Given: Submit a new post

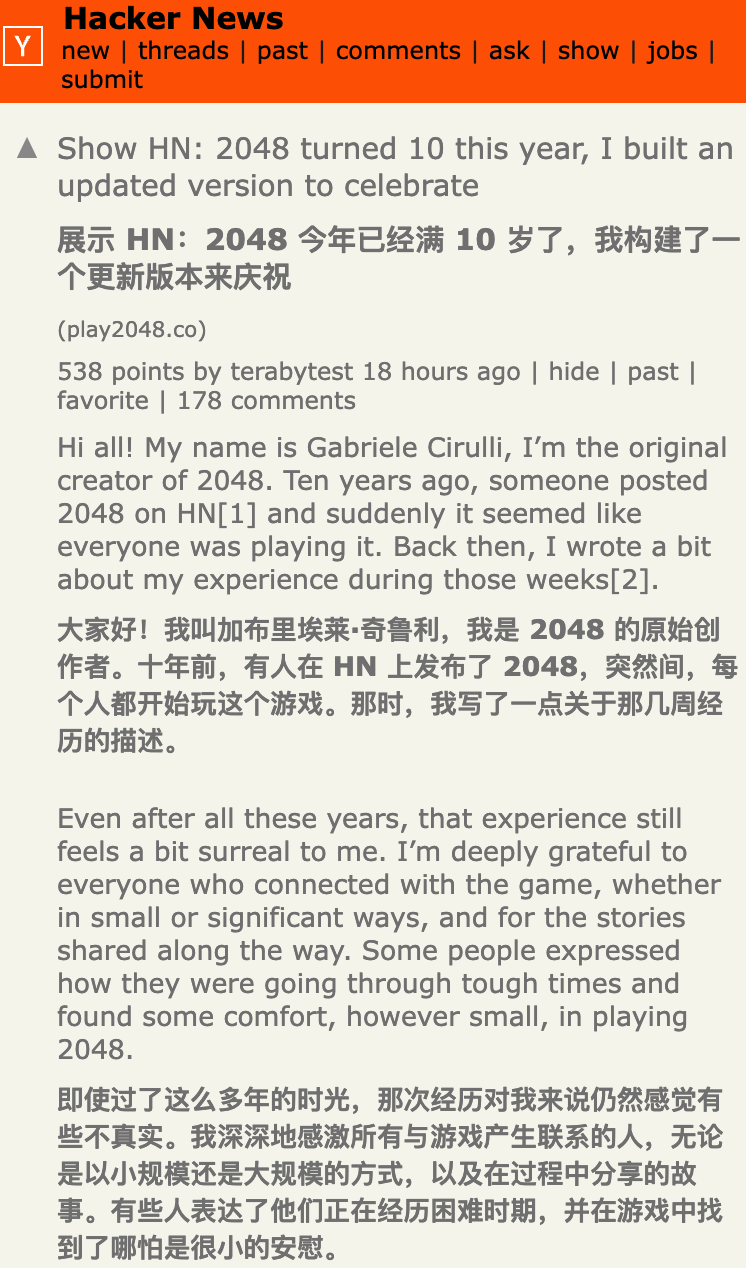Looking at the screenshot, I should coord(102,80).
